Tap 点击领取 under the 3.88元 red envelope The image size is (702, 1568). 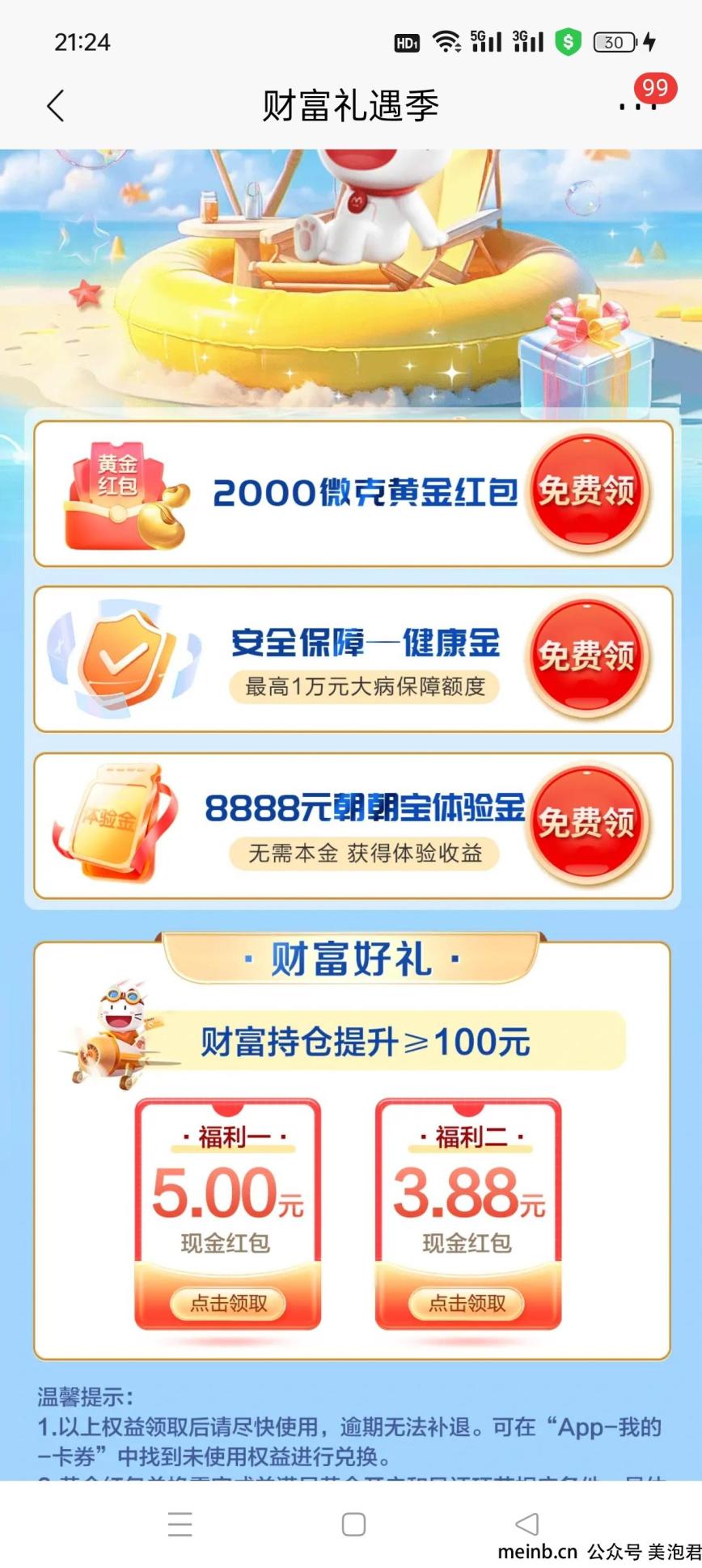tap(467, 1303)
